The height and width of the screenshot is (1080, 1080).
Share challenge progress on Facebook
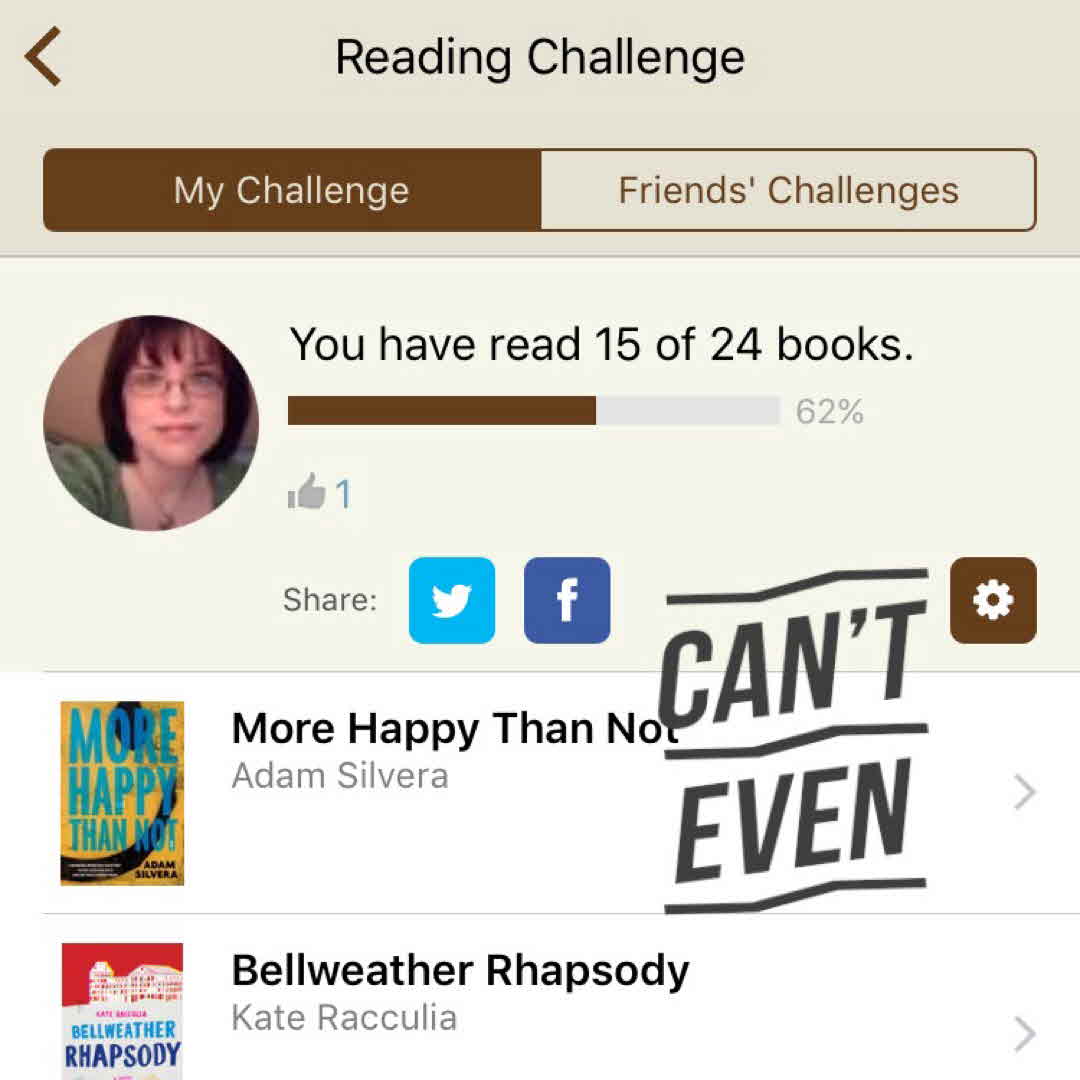(x=567, y=600)
